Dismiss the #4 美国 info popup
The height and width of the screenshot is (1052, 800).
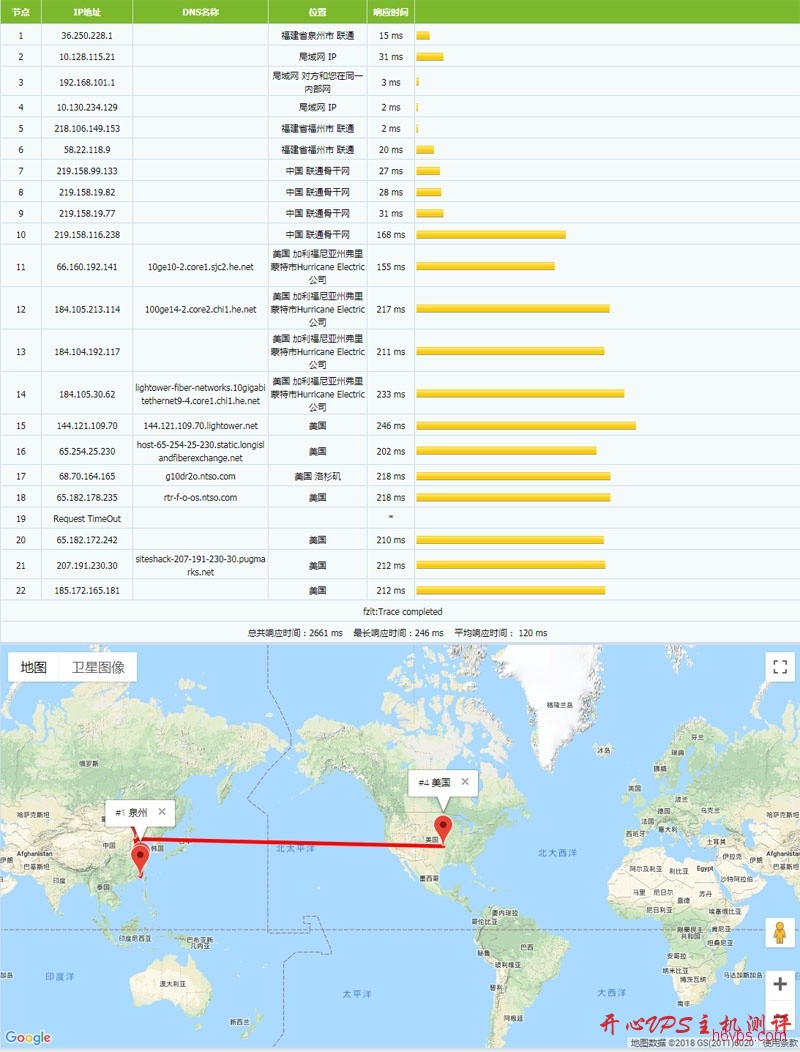[x=465, y=781]
